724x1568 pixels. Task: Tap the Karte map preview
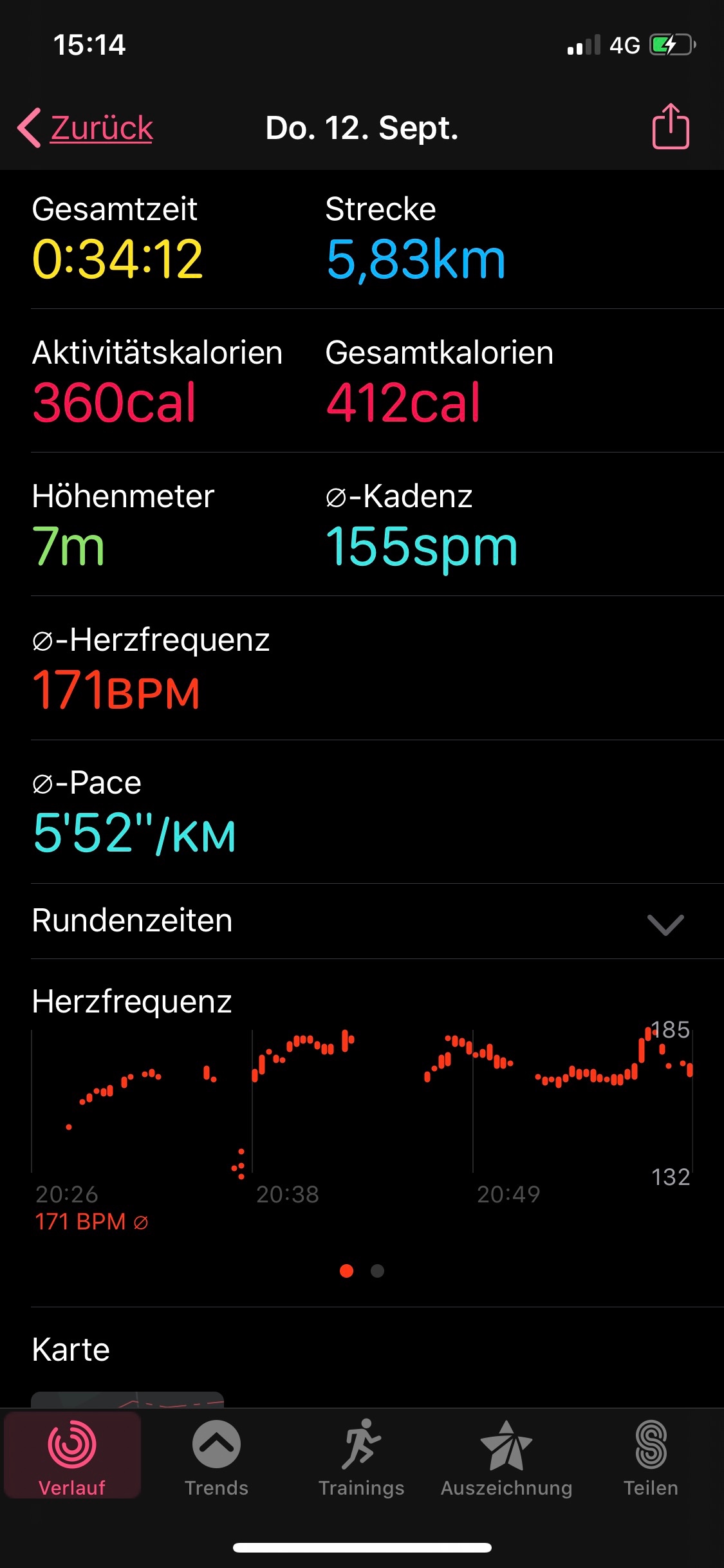point(127,1399)
